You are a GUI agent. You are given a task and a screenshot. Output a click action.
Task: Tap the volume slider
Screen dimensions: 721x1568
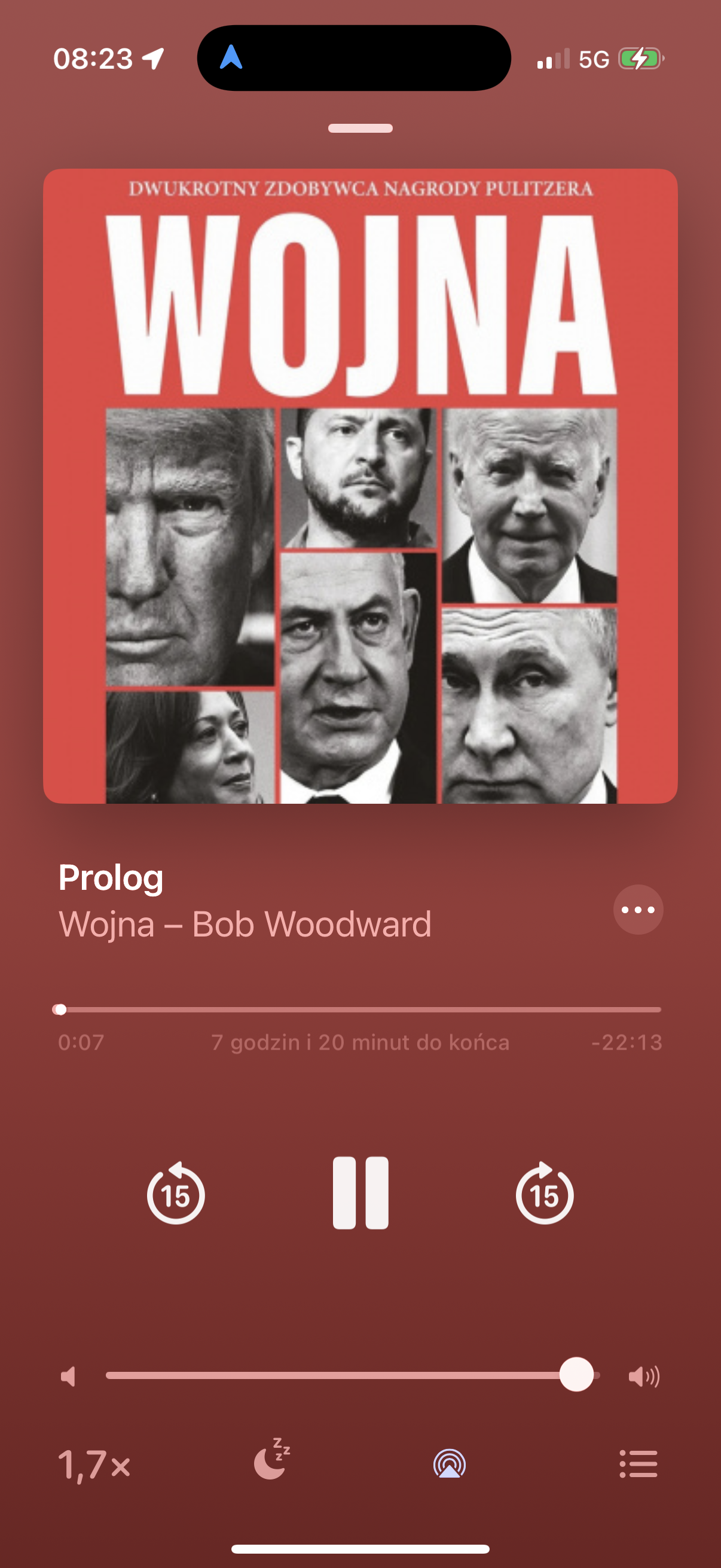click(x=353, y=1375)
